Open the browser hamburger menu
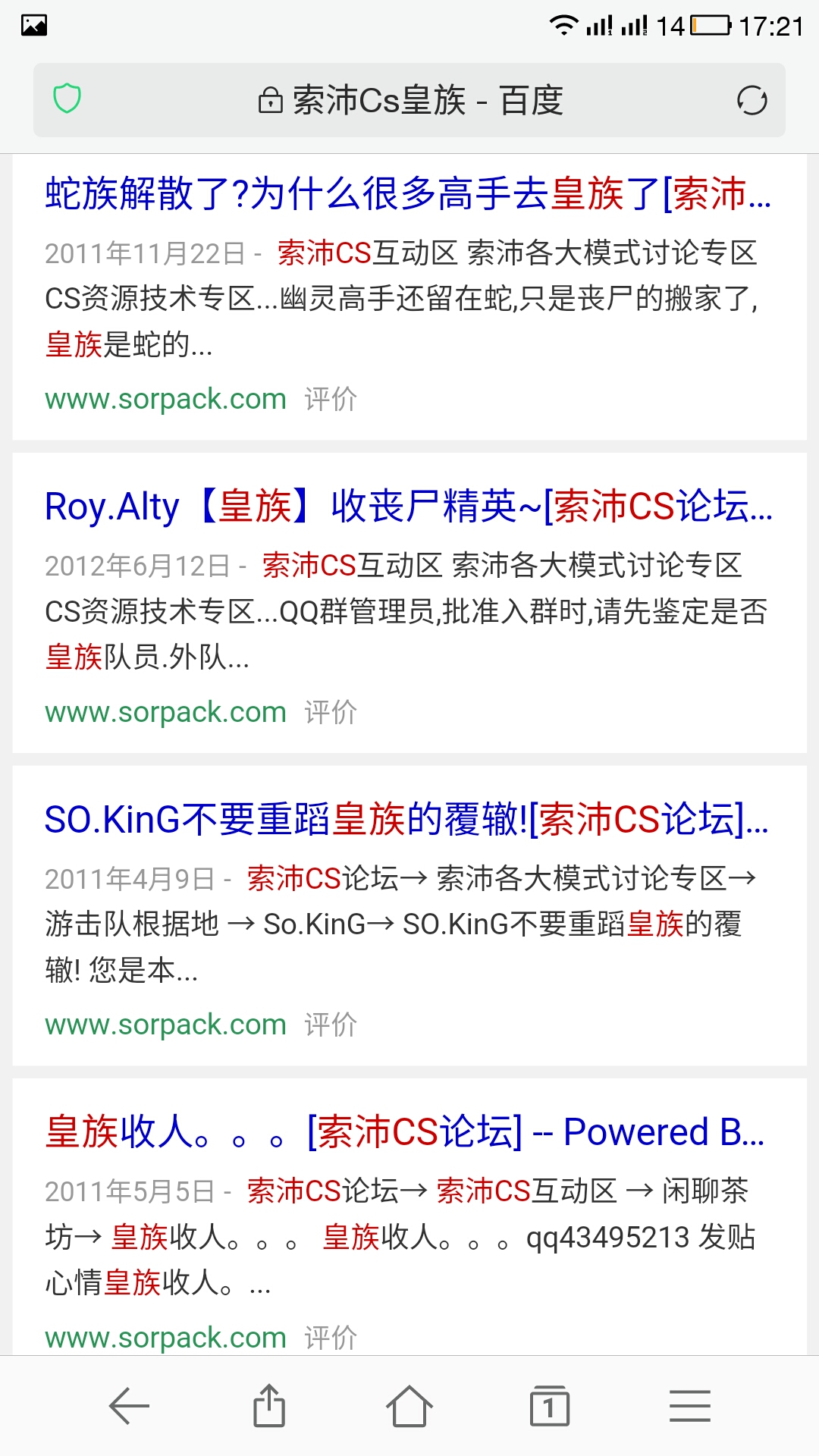The height and width of the screenshot is (1456, 819). tap(690, 1406)
